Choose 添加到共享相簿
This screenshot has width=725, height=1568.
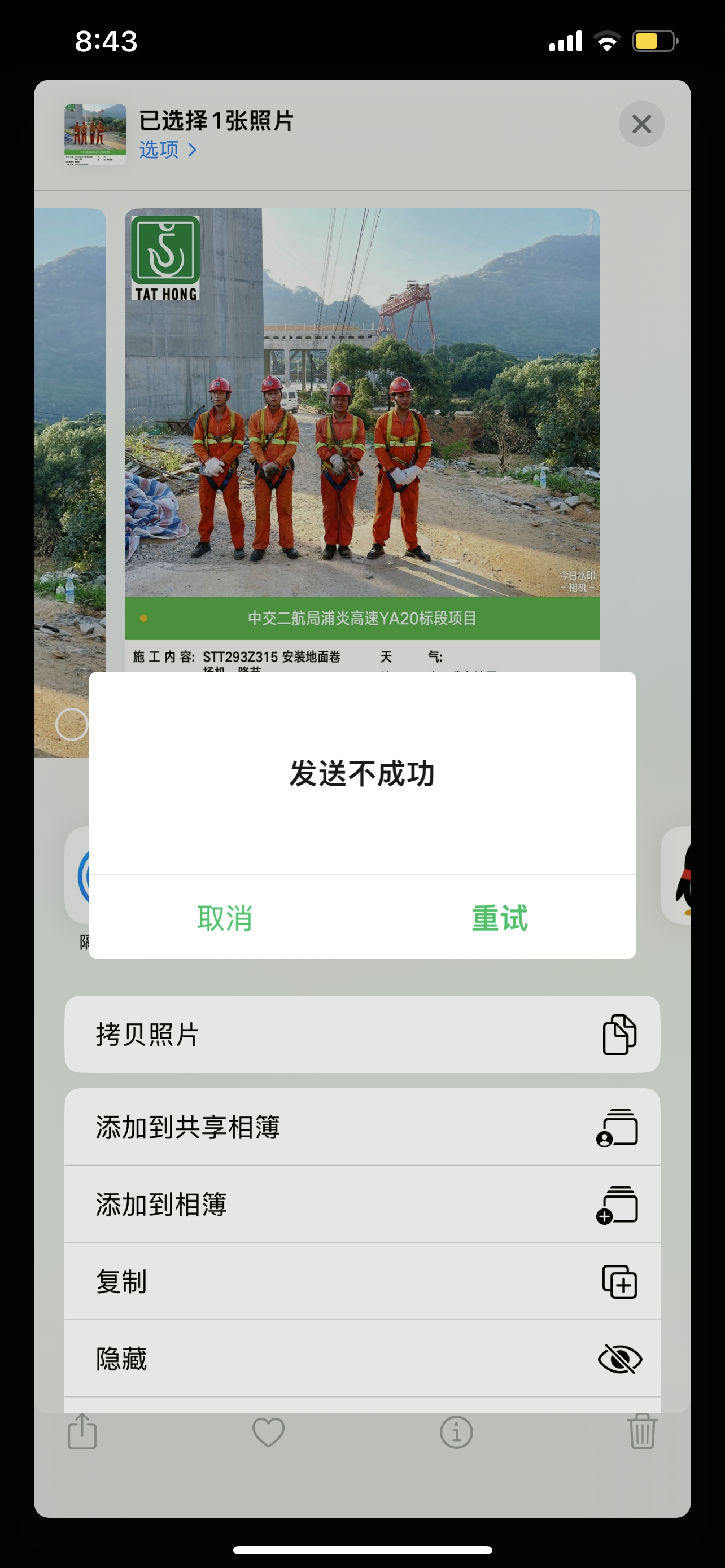tap(362, 1127)
